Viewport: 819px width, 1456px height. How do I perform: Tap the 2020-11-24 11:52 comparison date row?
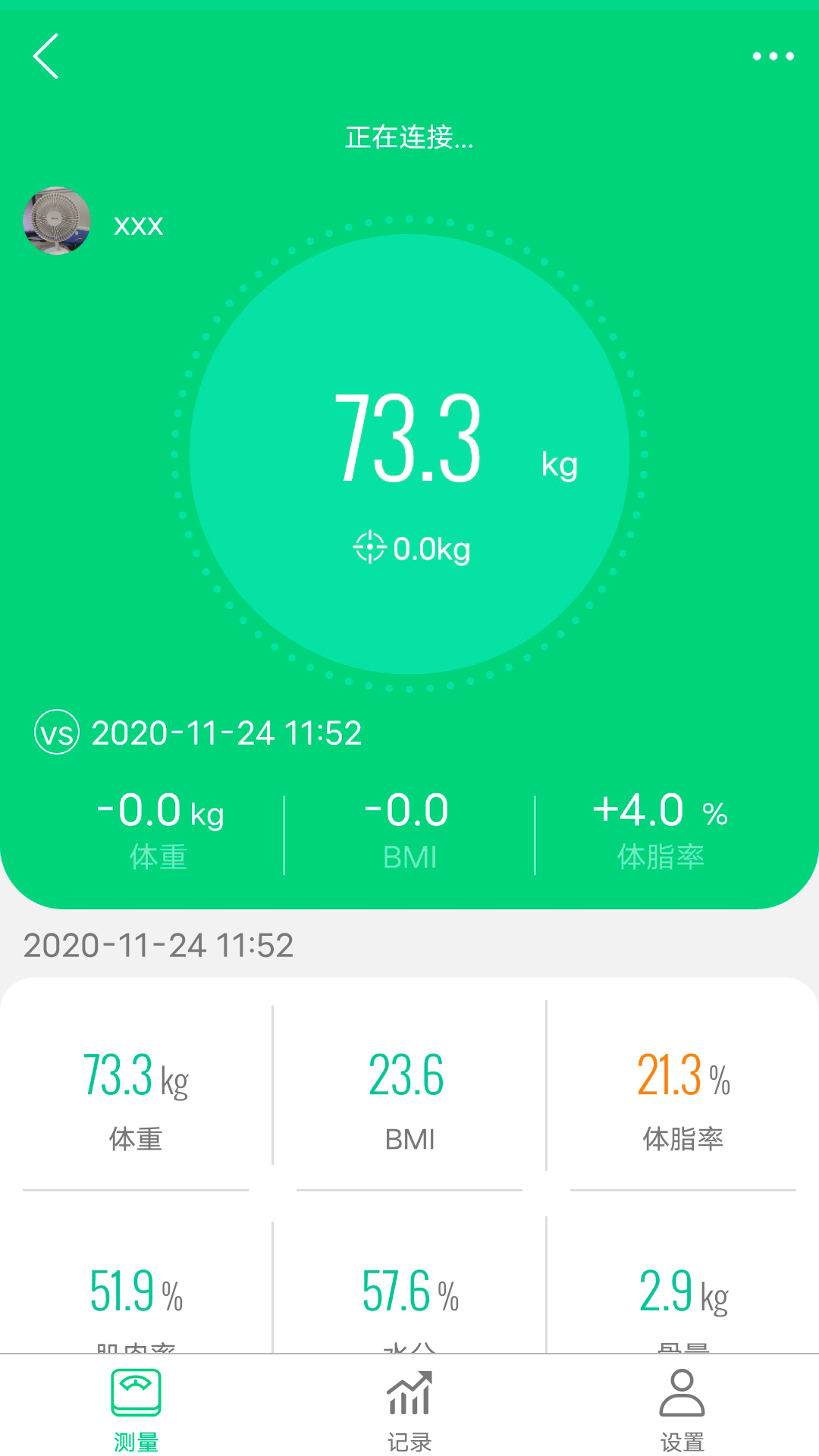coord(226,733)
